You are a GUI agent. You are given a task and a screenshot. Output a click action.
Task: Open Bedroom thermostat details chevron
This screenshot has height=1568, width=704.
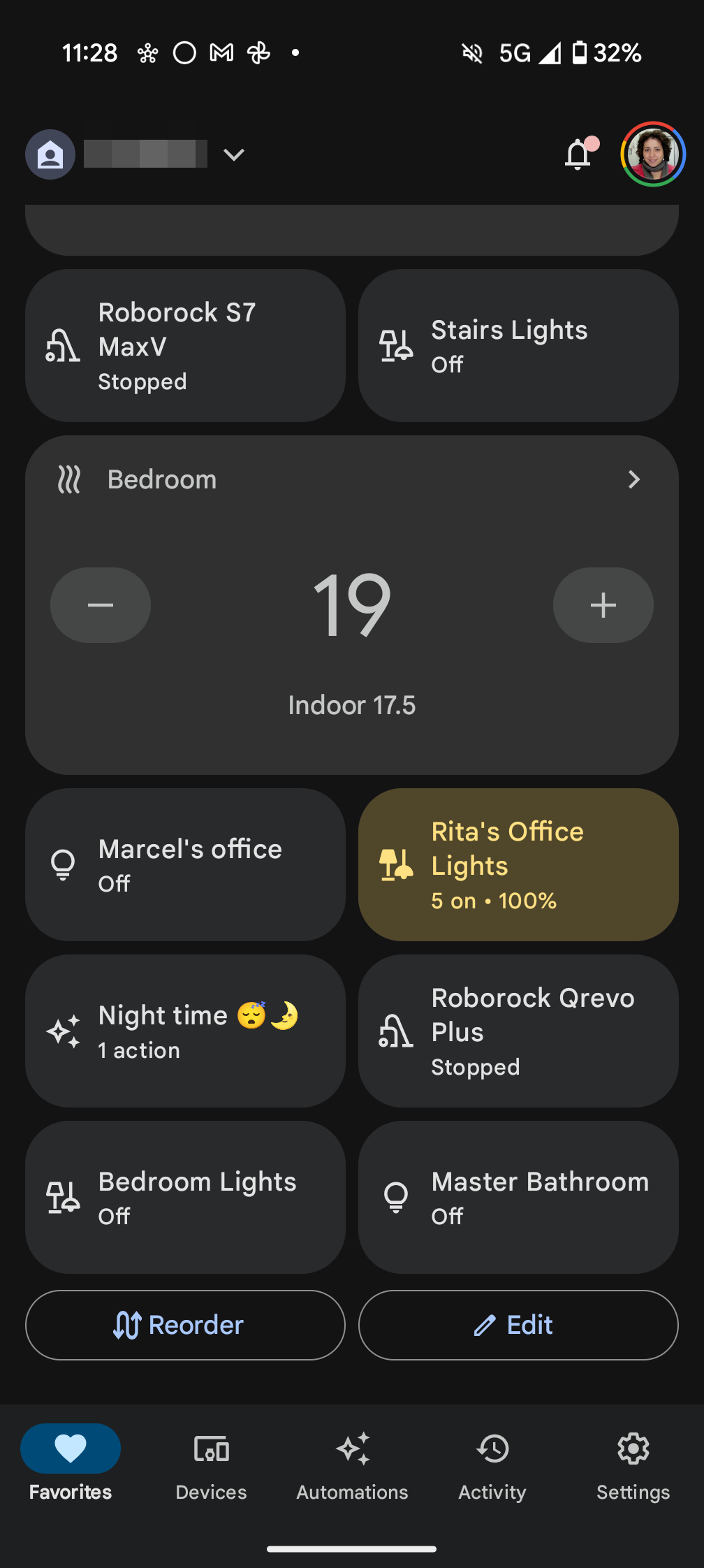(x=633, y=480)
